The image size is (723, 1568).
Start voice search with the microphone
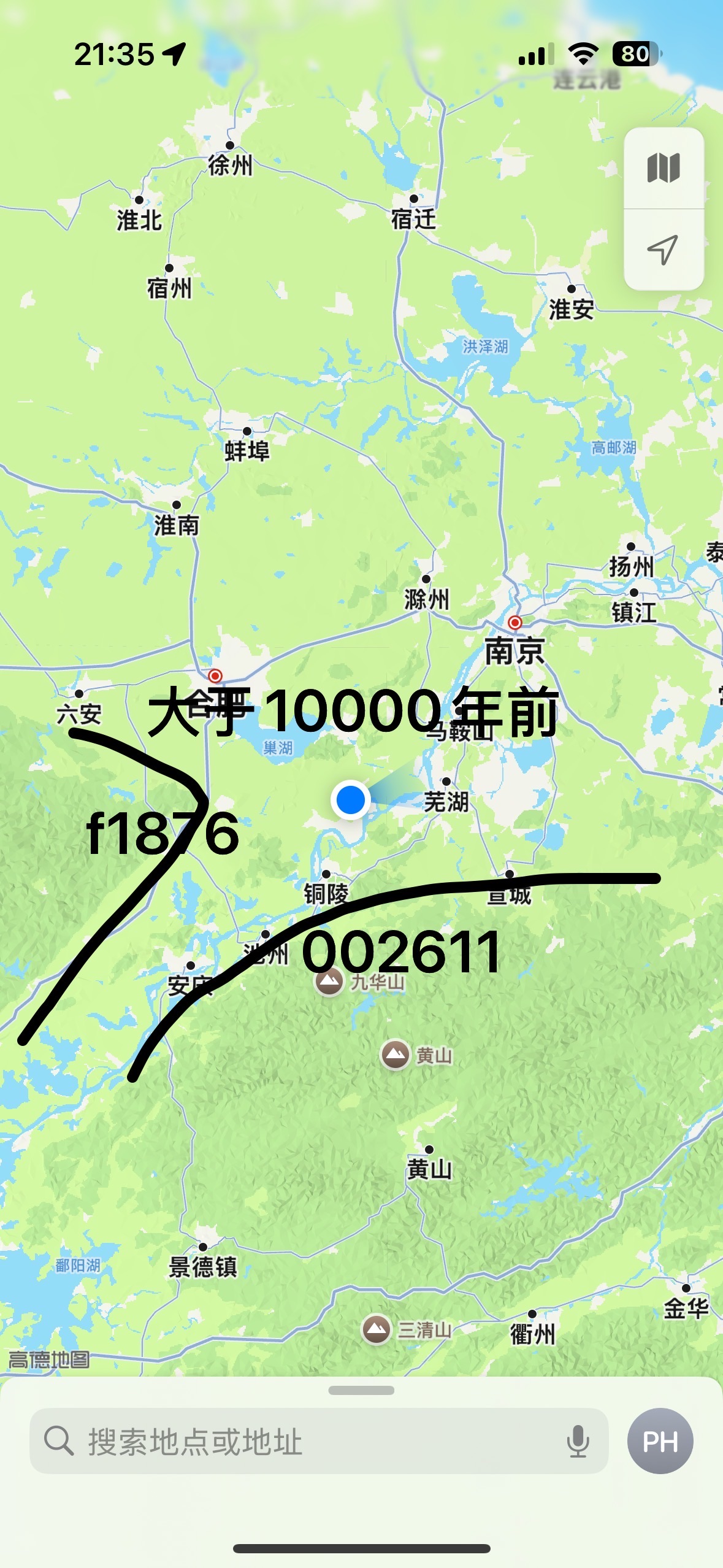point(578,1441)
